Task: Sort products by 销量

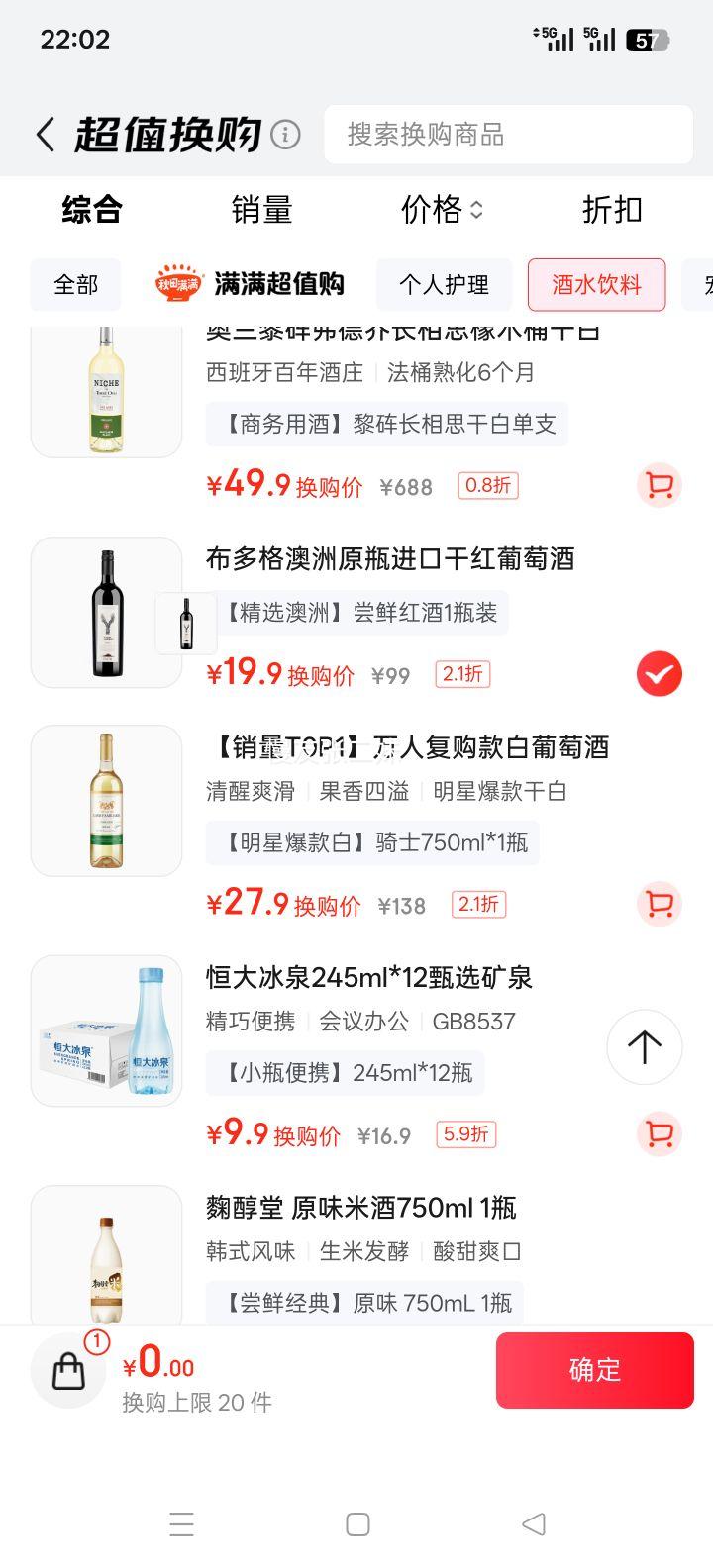Action: (261, 210)
